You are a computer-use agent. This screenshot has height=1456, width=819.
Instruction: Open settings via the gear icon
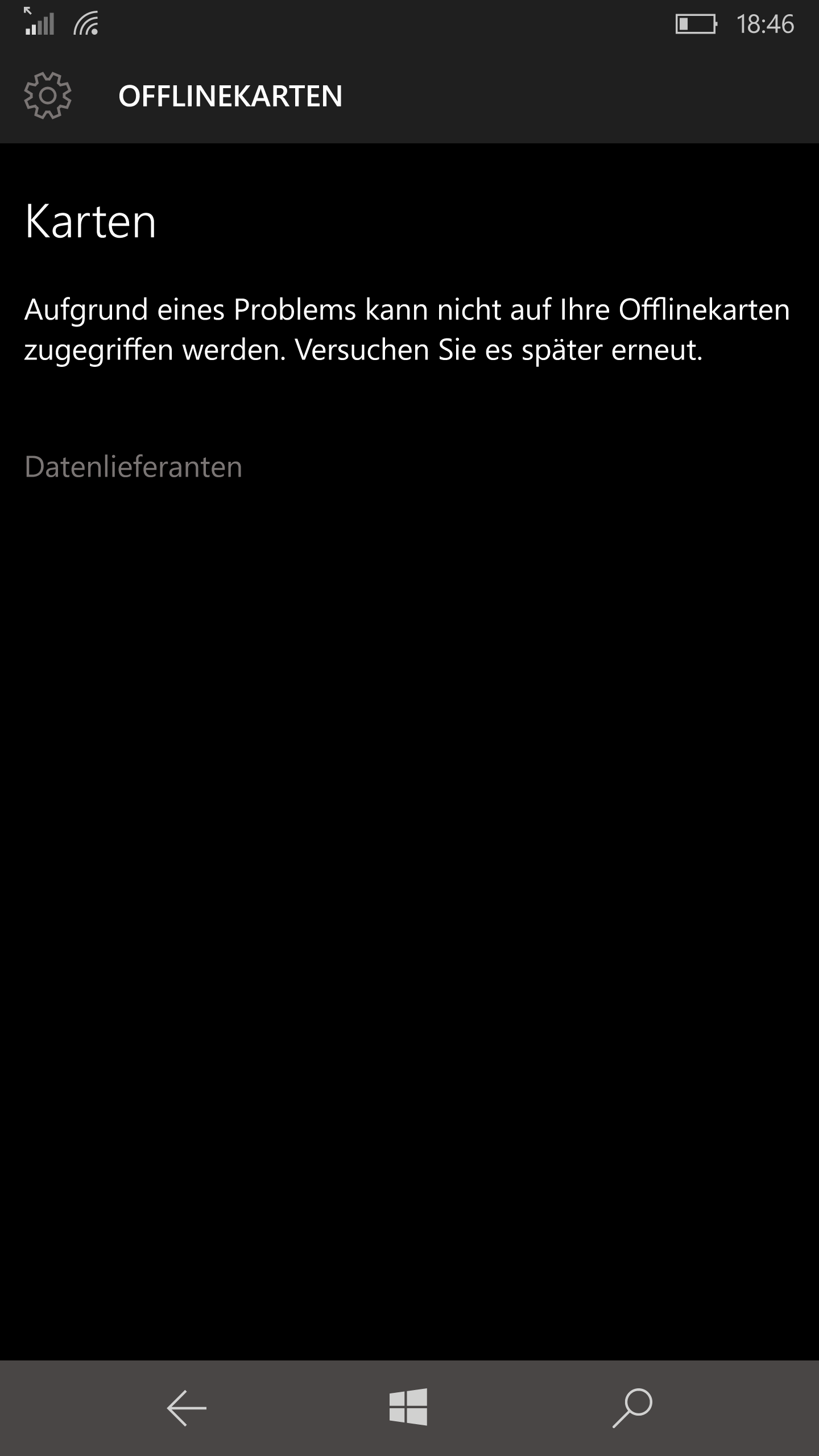tap(48, 96)
